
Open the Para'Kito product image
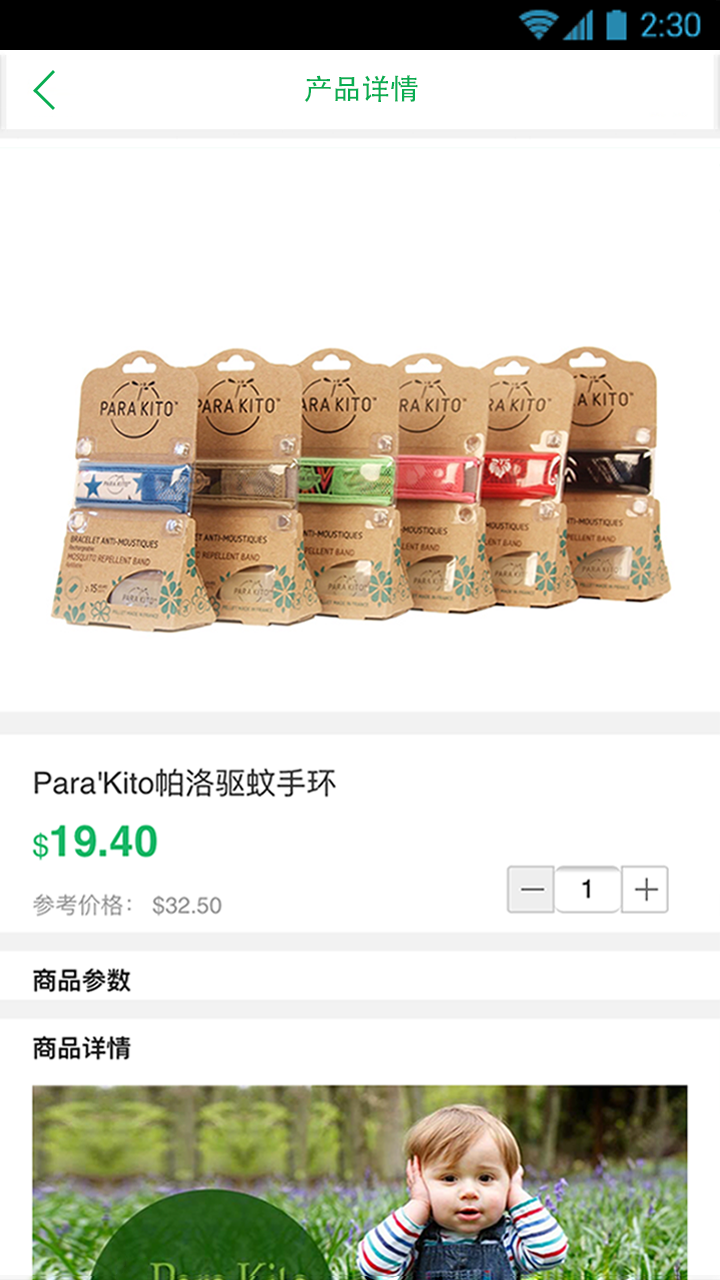(x=360, y=488)
